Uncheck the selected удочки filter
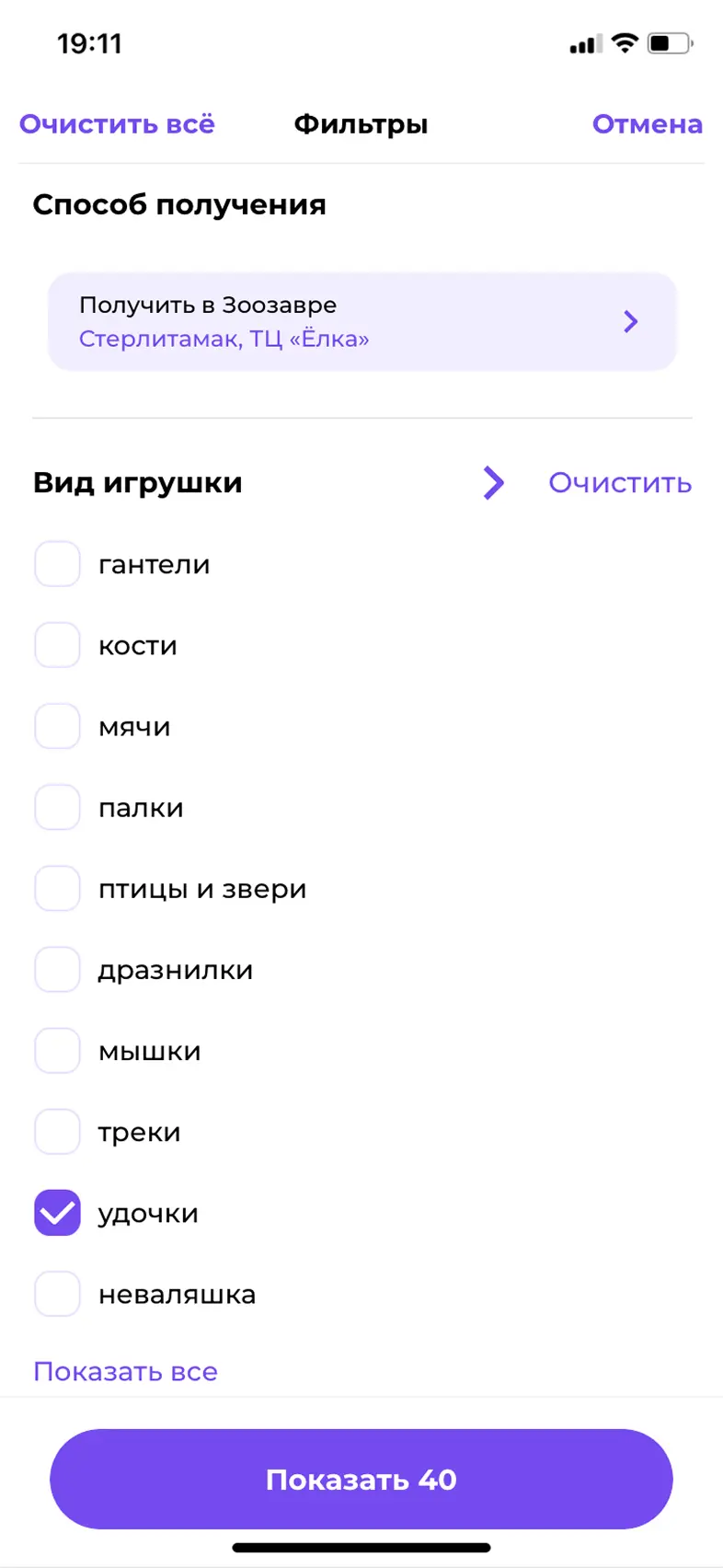 point(57,1213)
